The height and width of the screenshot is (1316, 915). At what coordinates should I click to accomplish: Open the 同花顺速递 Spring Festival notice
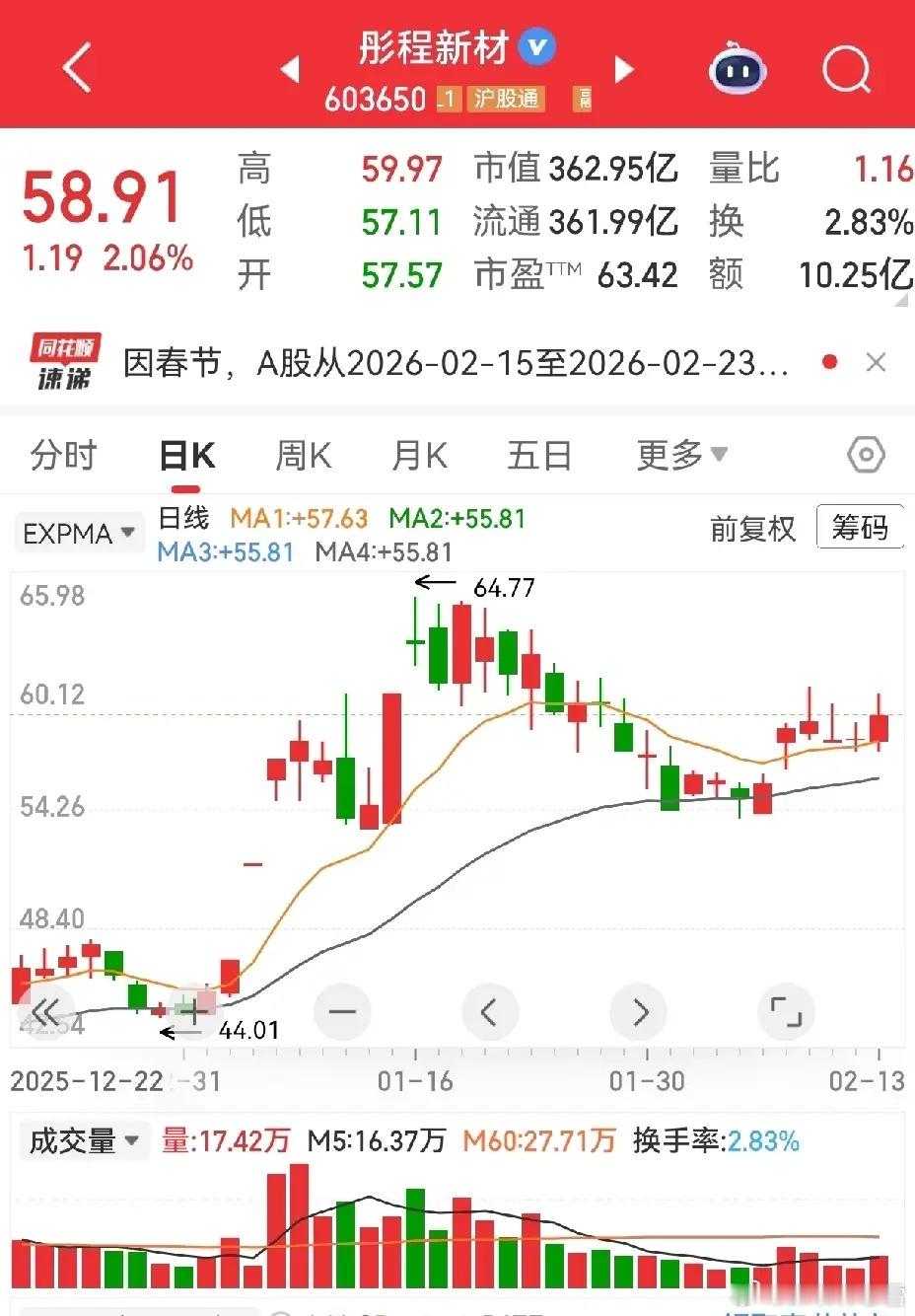pos(454,363)
